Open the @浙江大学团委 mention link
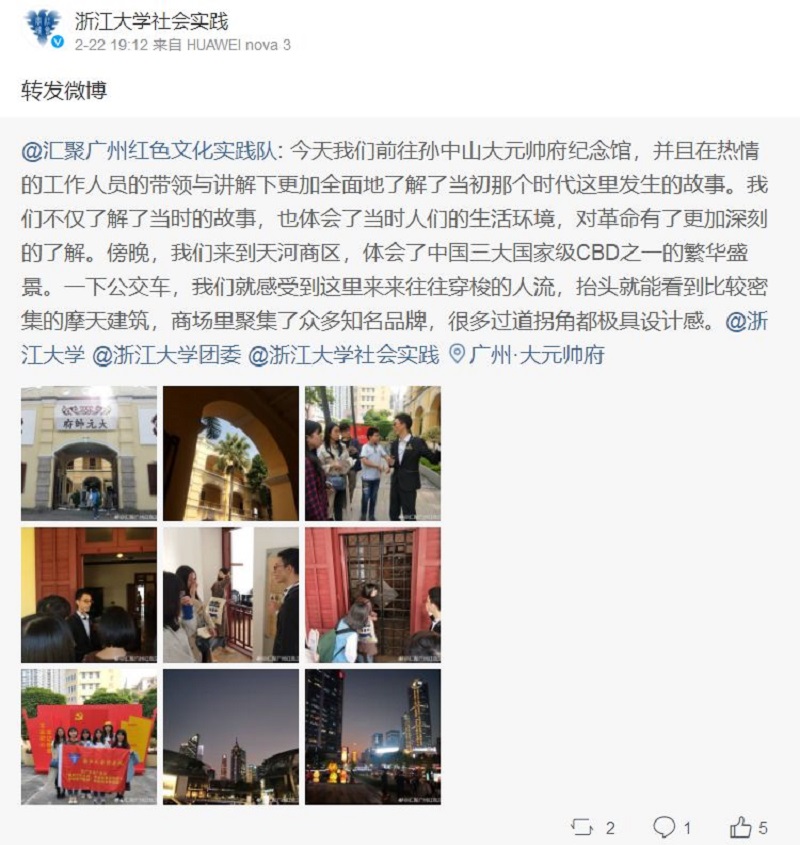The width and height of the screenshot is (800, 845). point(166,355)
